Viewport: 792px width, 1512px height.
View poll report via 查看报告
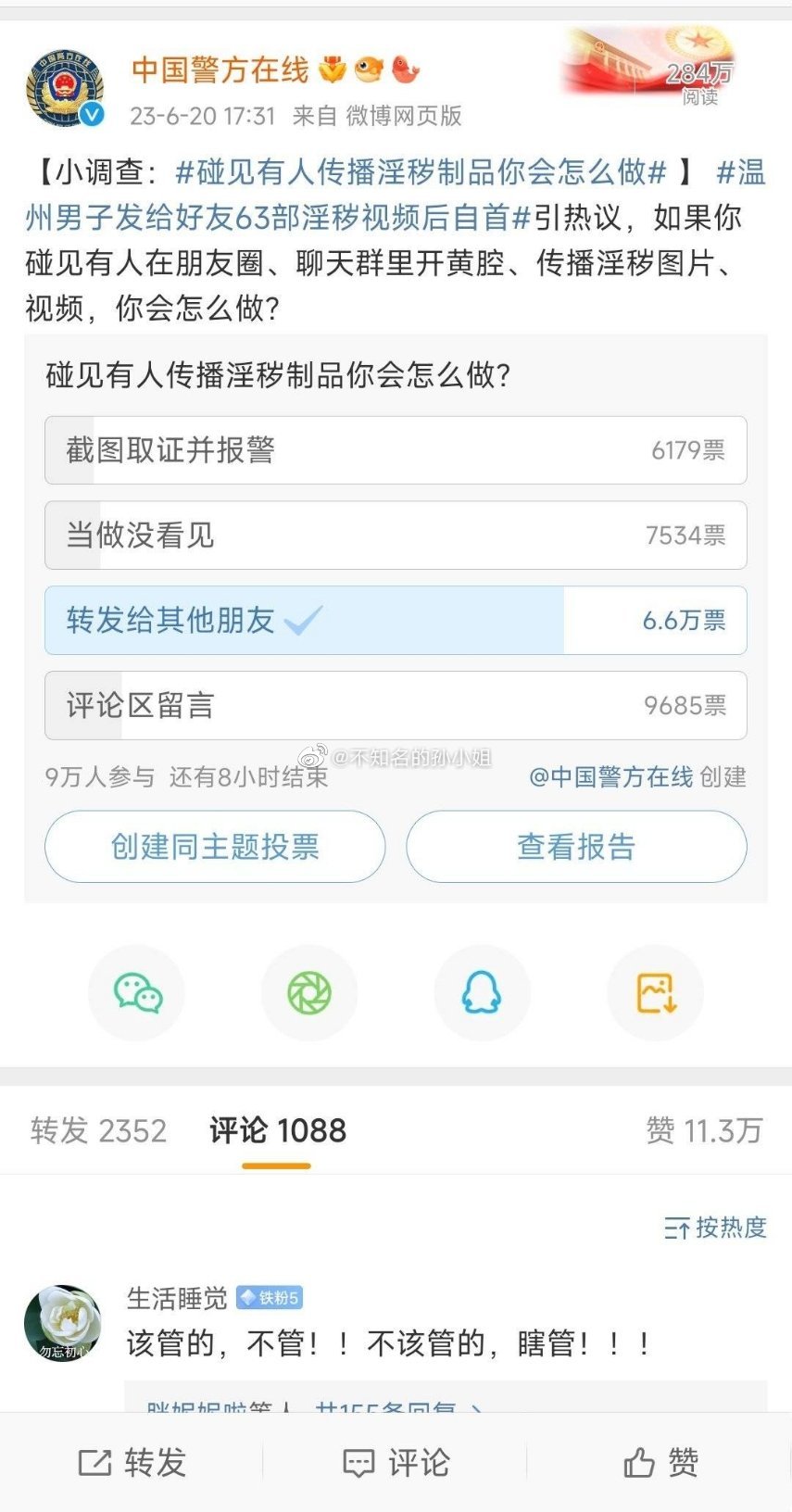576,846
